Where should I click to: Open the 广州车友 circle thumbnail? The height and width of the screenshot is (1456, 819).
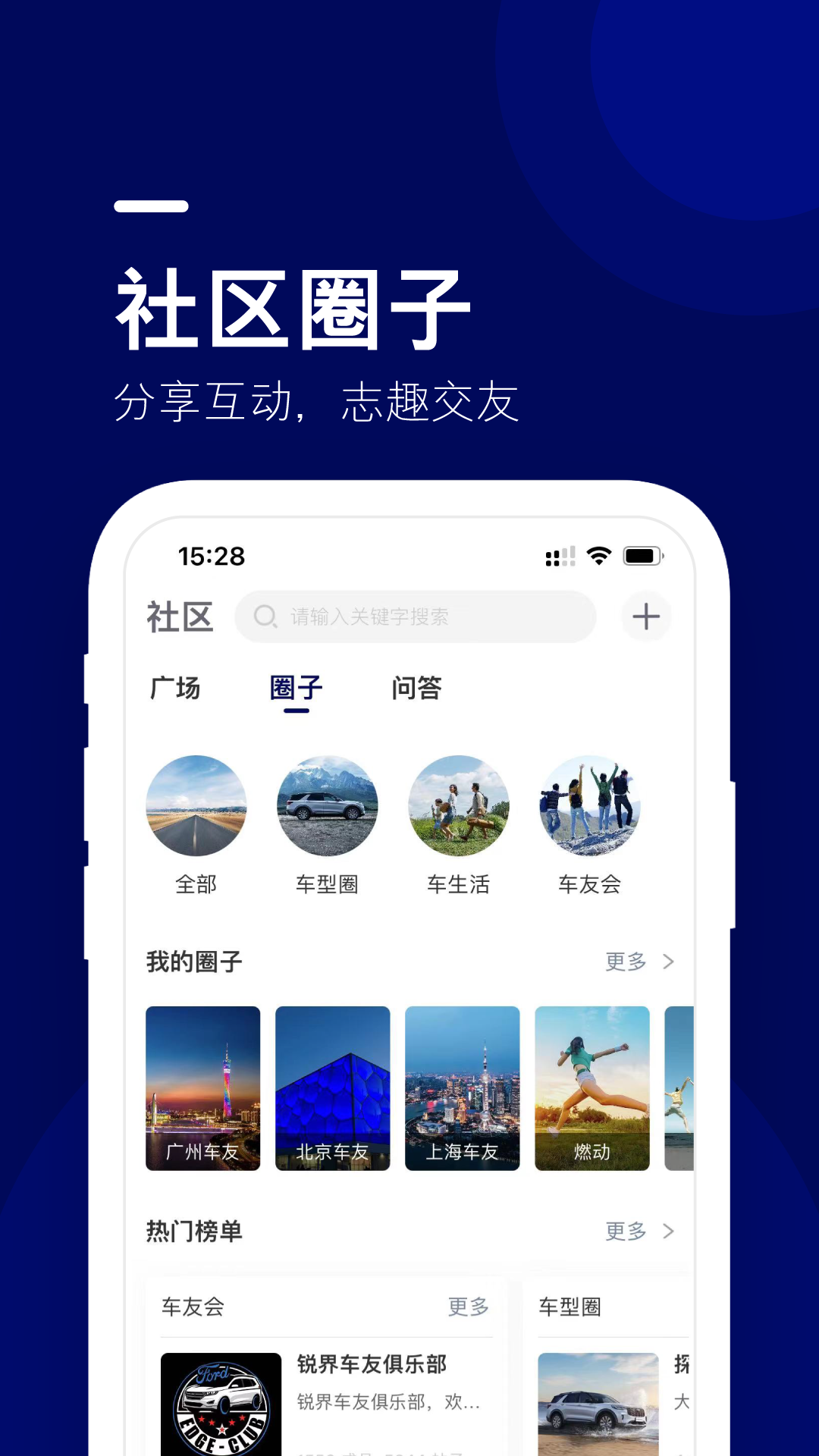click(202, 1088)
